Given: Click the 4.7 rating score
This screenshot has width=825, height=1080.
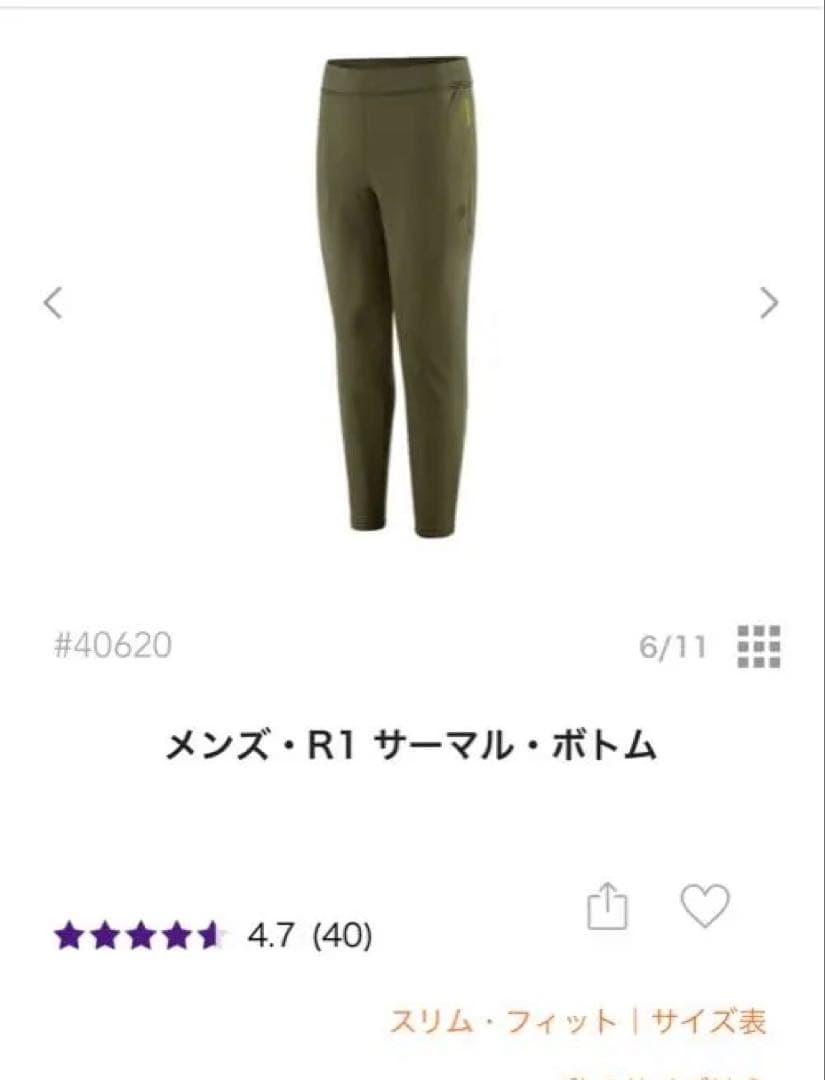Looking at the screenshot, I should click(x=270, y=935).
